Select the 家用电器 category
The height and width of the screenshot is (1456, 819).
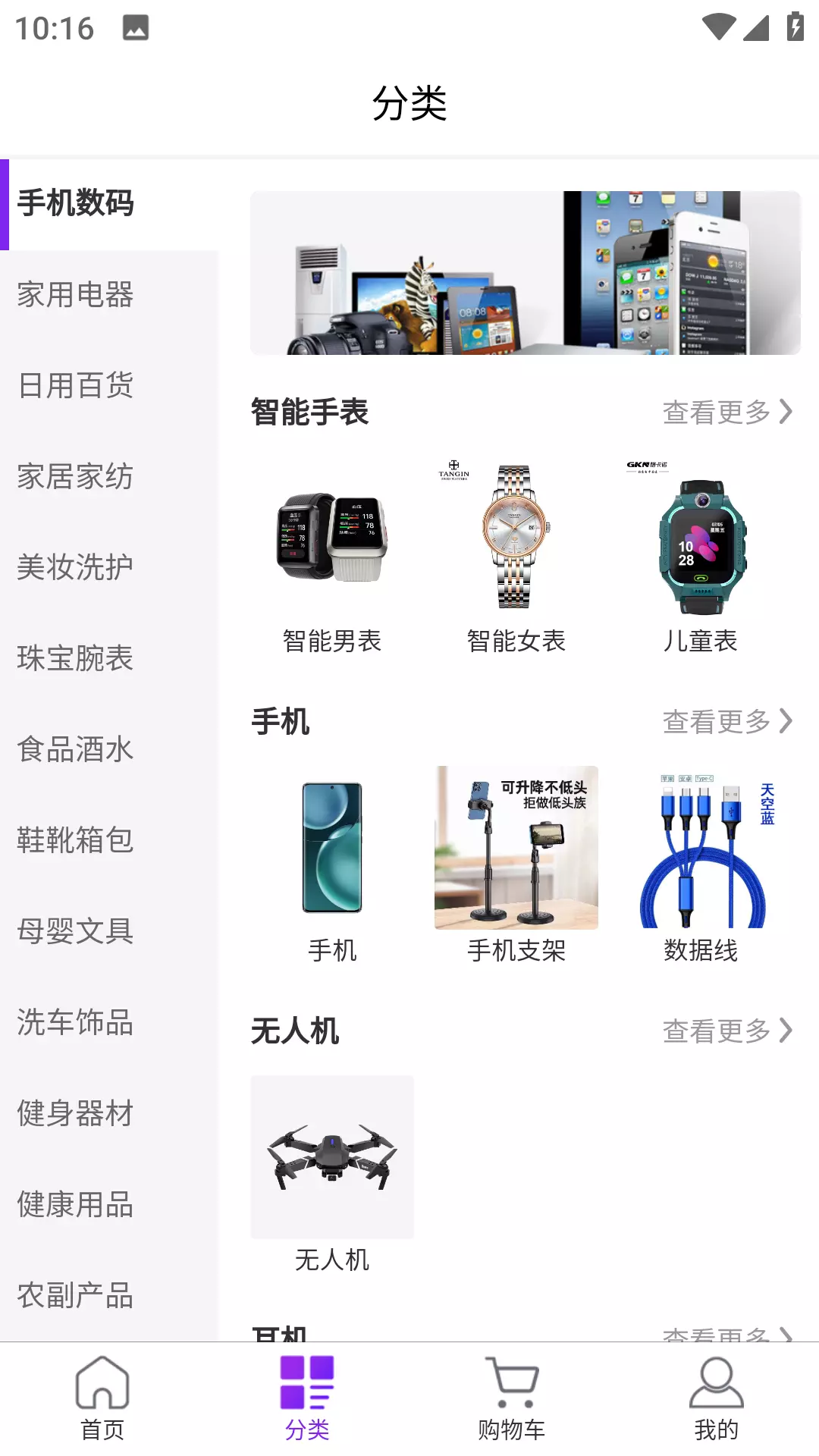[109, 295]
